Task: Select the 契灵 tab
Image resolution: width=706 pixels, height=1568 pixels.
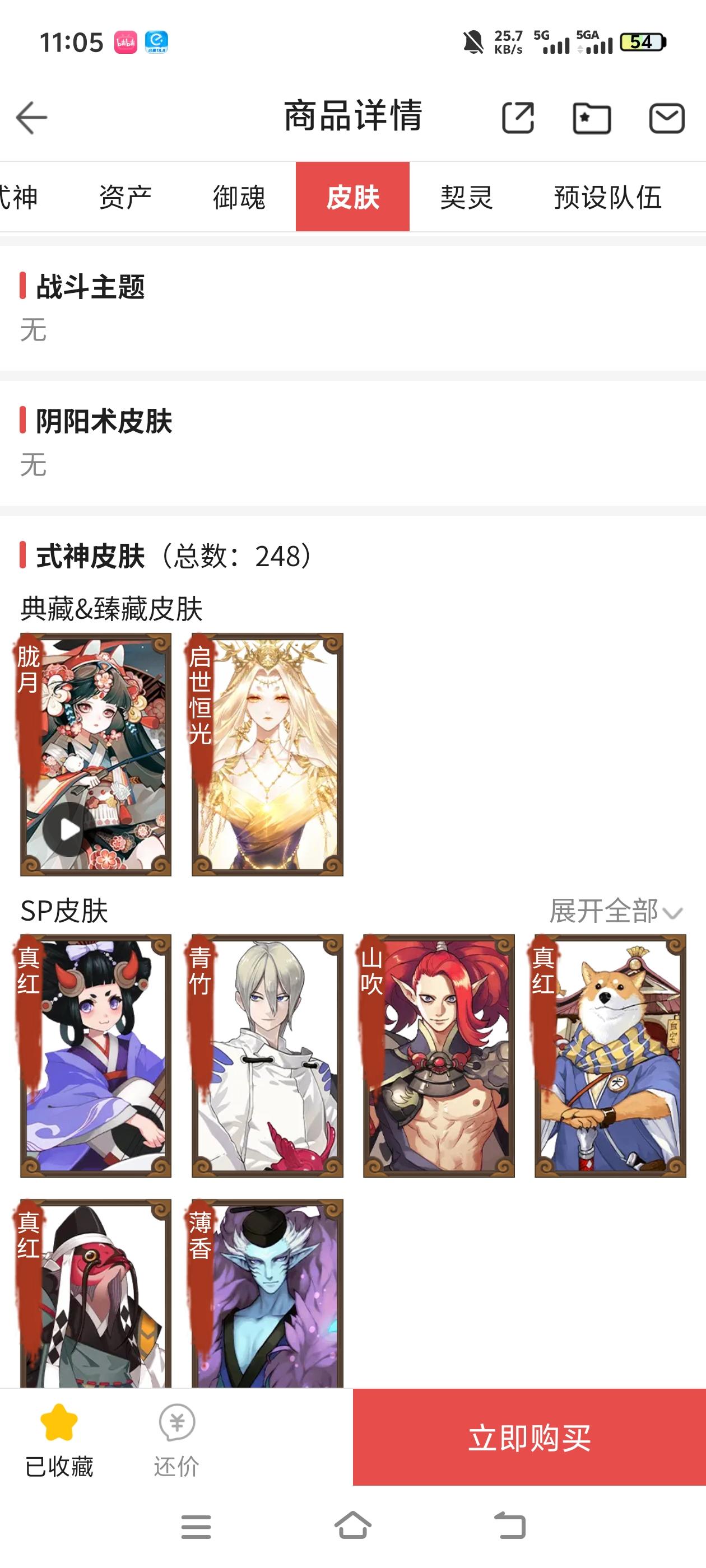Action: pos(467,197)
